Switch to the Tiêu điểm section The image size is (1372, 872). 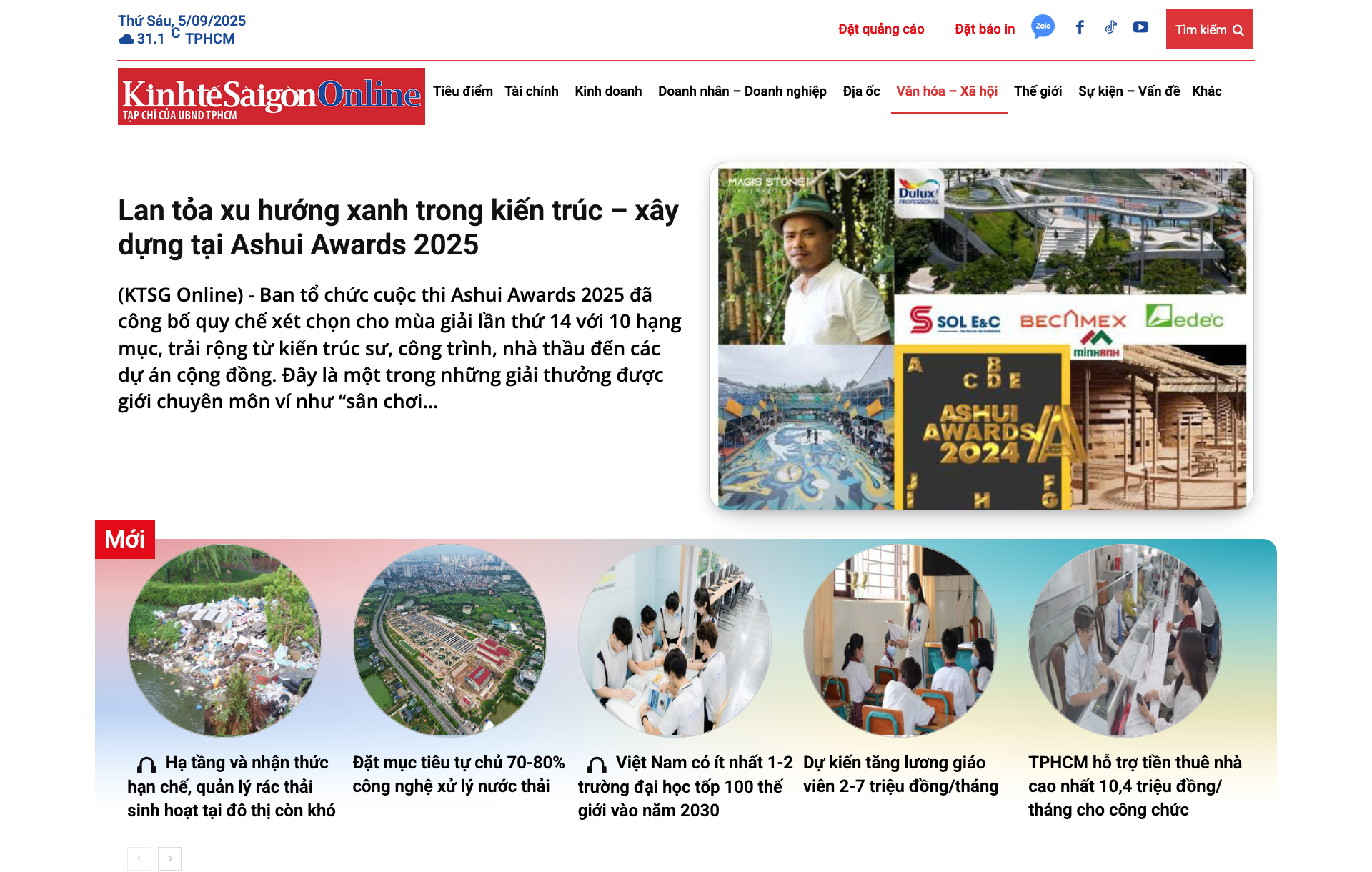462,91
